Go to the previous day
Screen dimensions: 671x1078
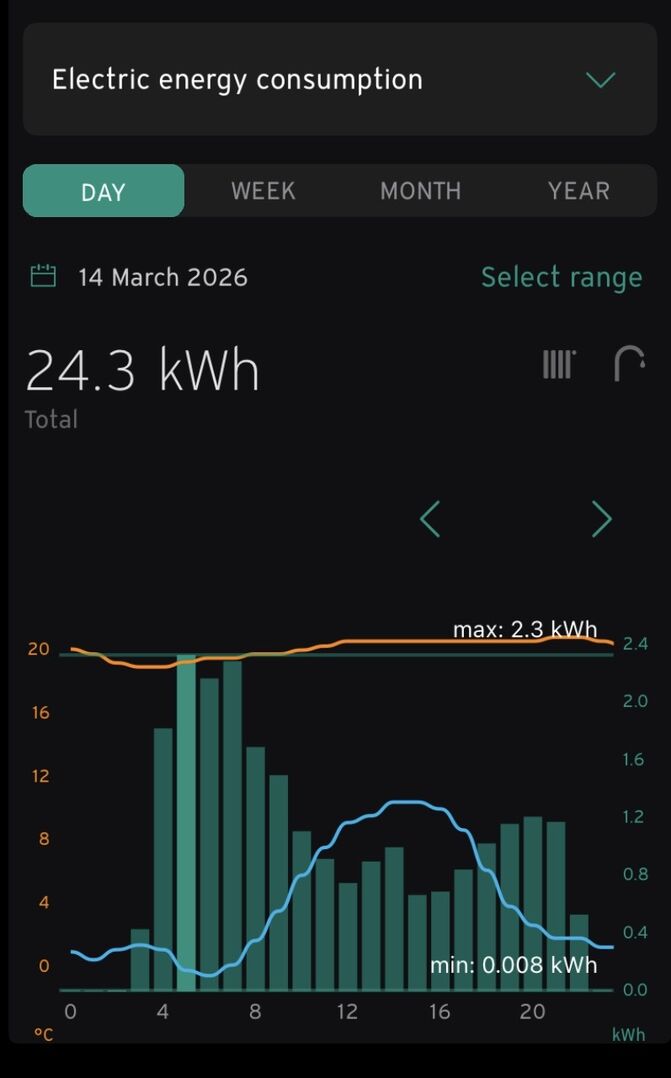point(430,519)
